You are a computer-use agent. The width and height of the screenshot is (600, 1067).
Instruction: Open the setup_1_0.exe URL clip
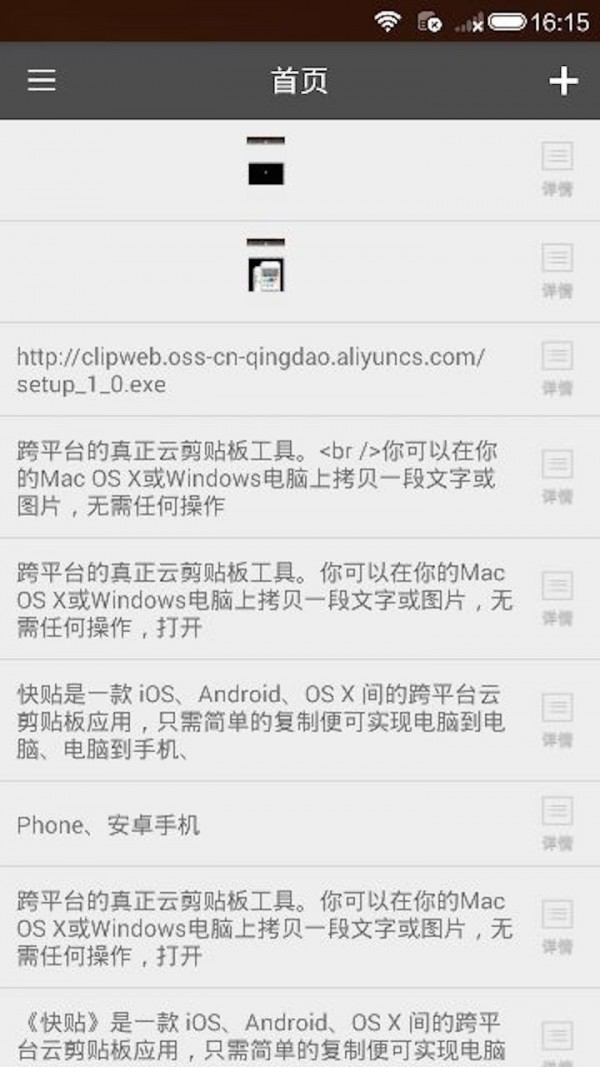[252, 370]
